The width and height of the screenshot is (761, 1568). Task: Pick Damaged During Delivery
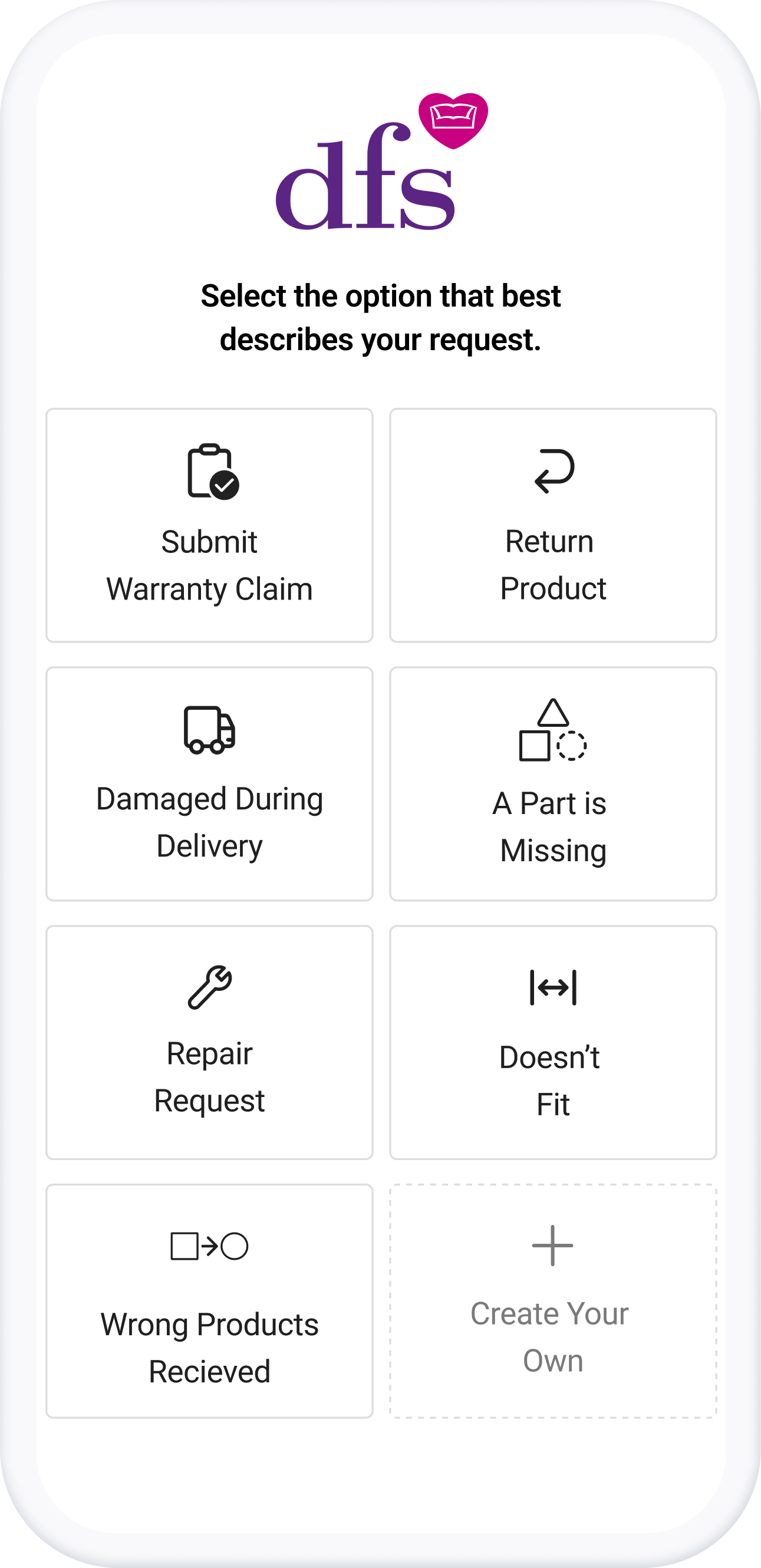pos(209,783)
